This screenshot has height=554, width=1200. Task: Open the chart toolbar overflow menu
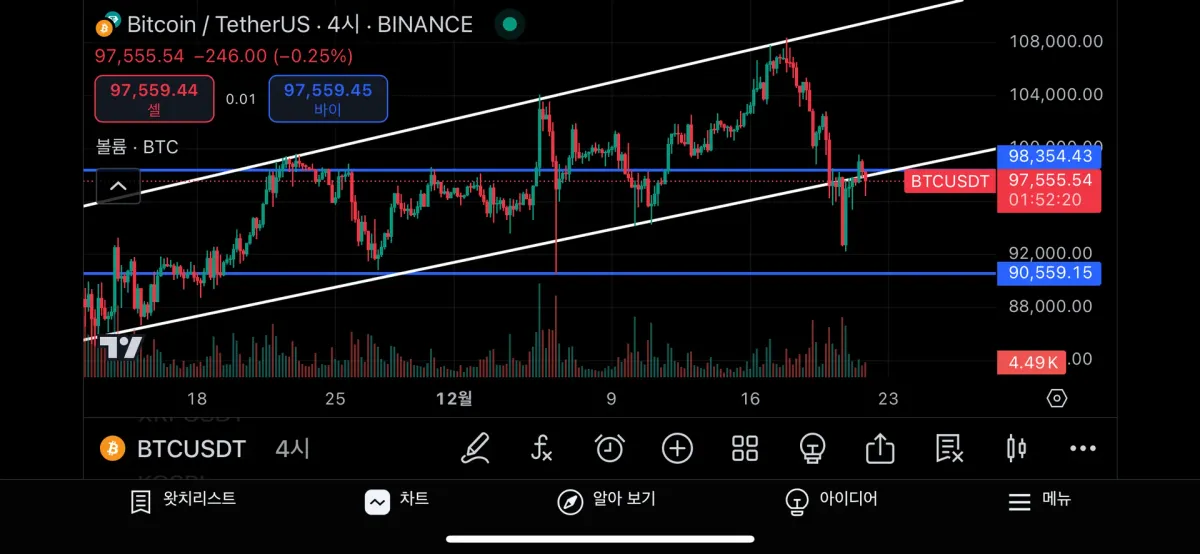click(1083, 449)
